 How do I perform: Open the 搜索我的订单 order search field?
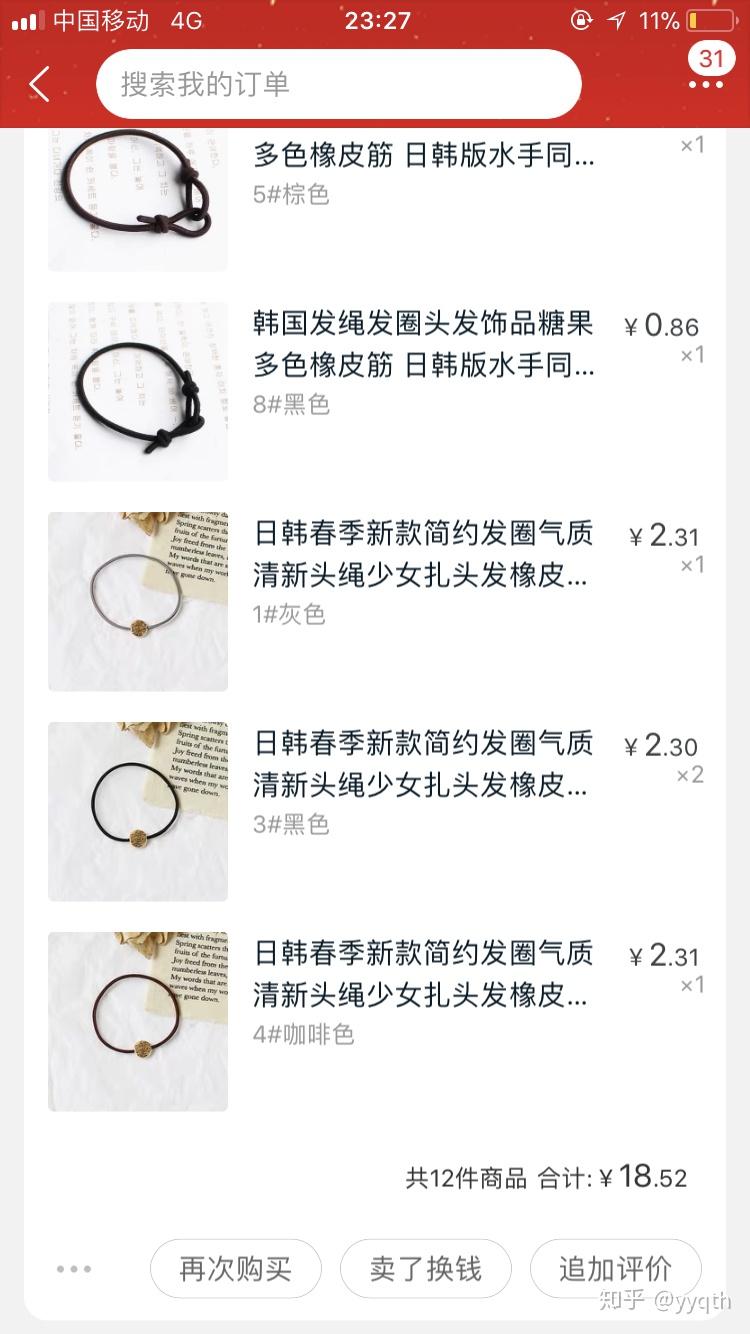point(338,85)
